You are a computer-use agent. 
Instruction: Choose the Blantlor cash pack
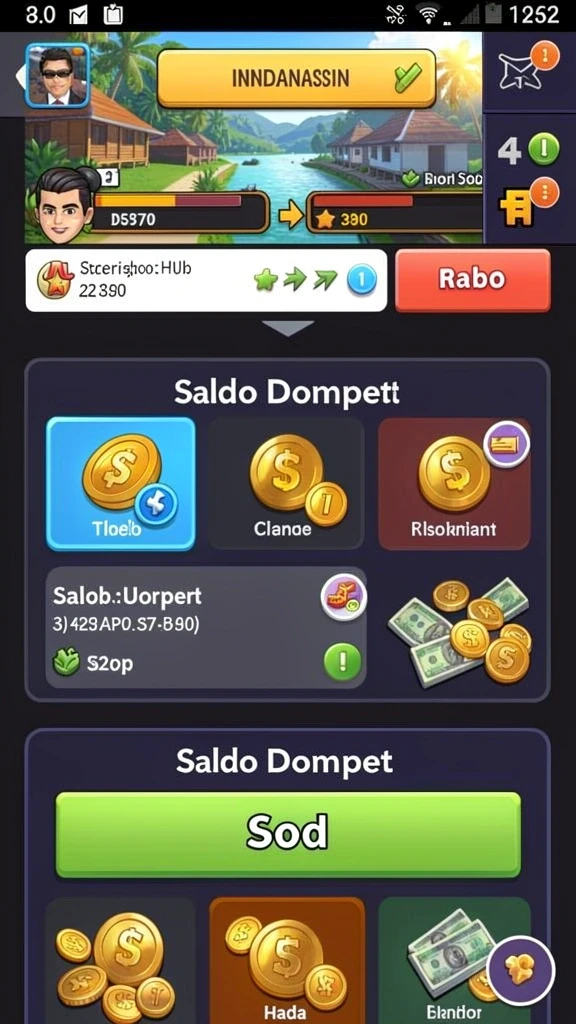pyautogui.click(x=454, y=960)
